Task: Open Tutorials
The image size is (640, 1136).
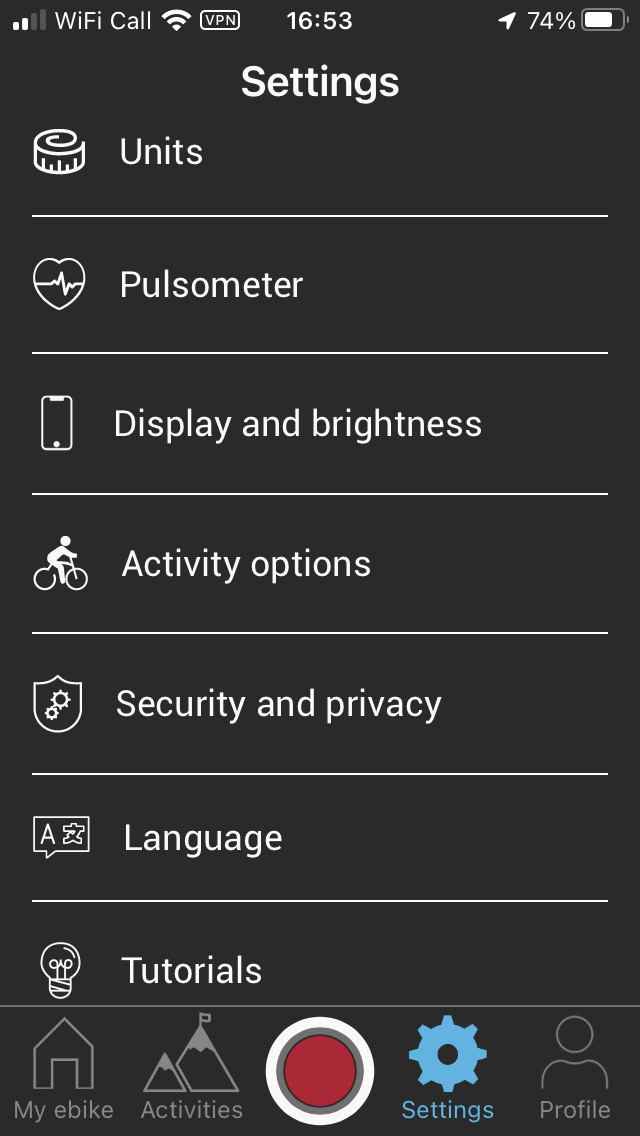Action: click(x=191, y=970)
